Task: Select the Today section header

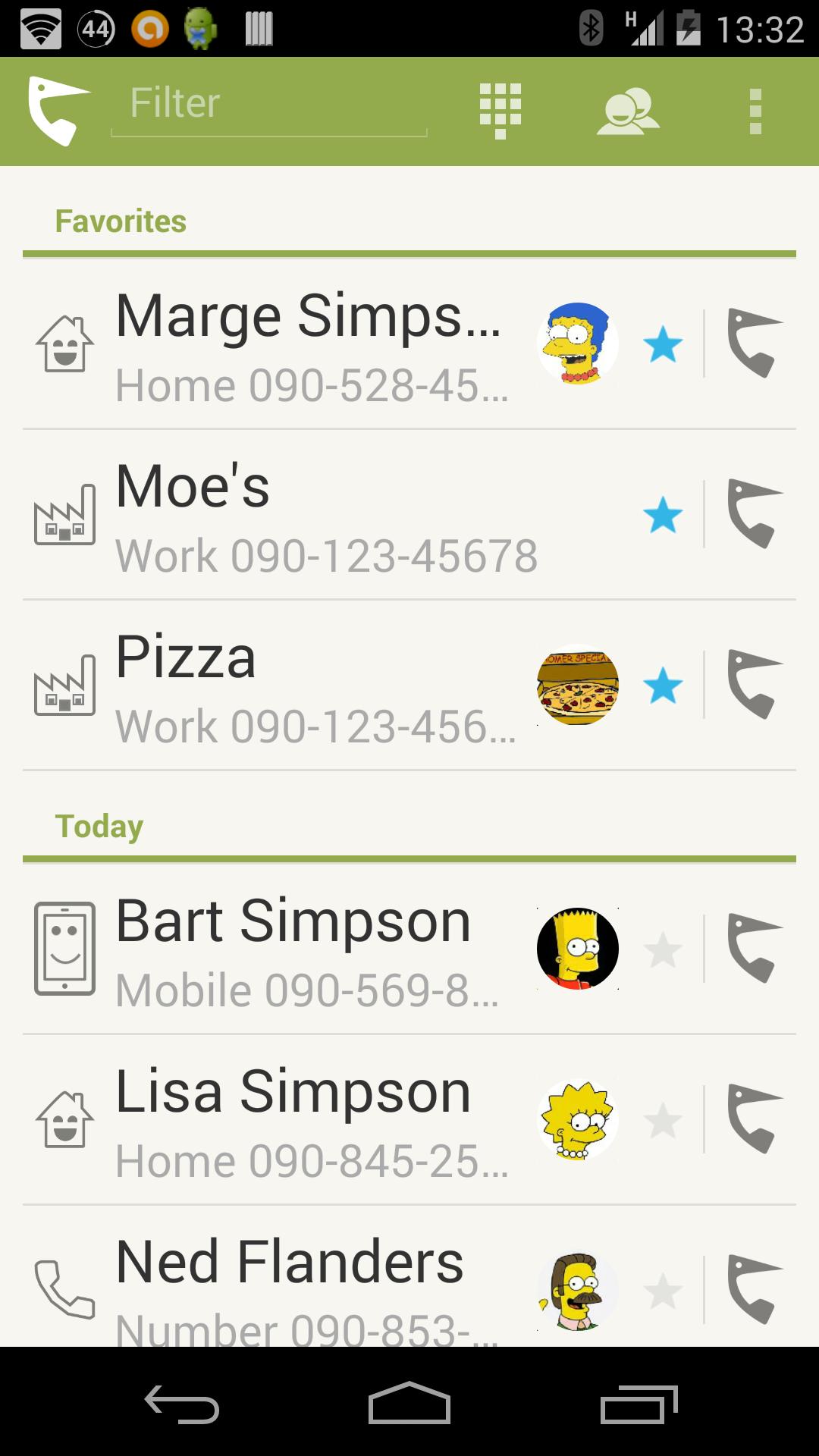Action: 99,826
